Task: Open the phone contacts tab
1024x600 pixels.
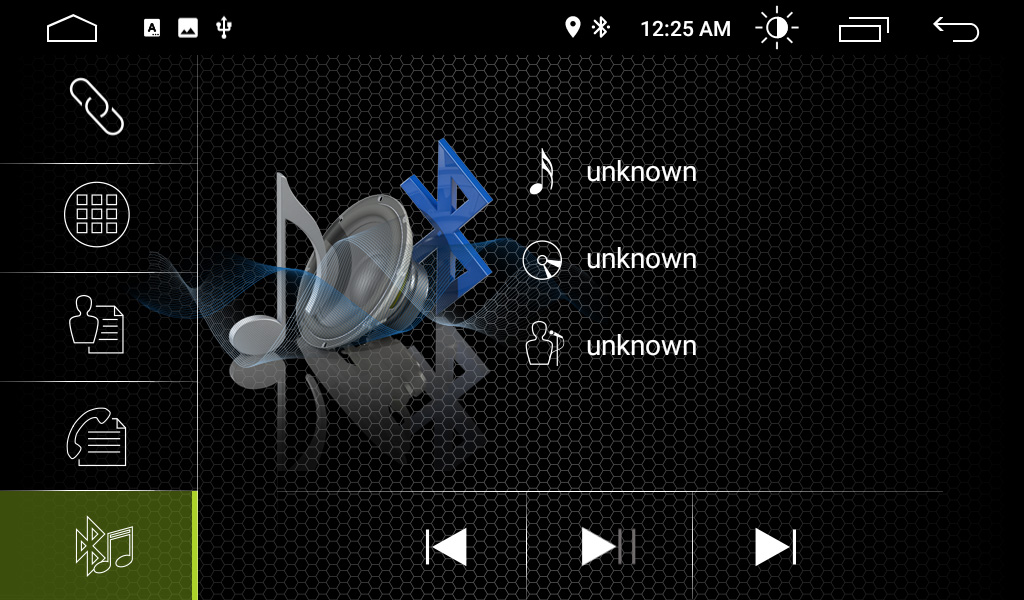Action: pyautogui.click(x=97, y=325)
